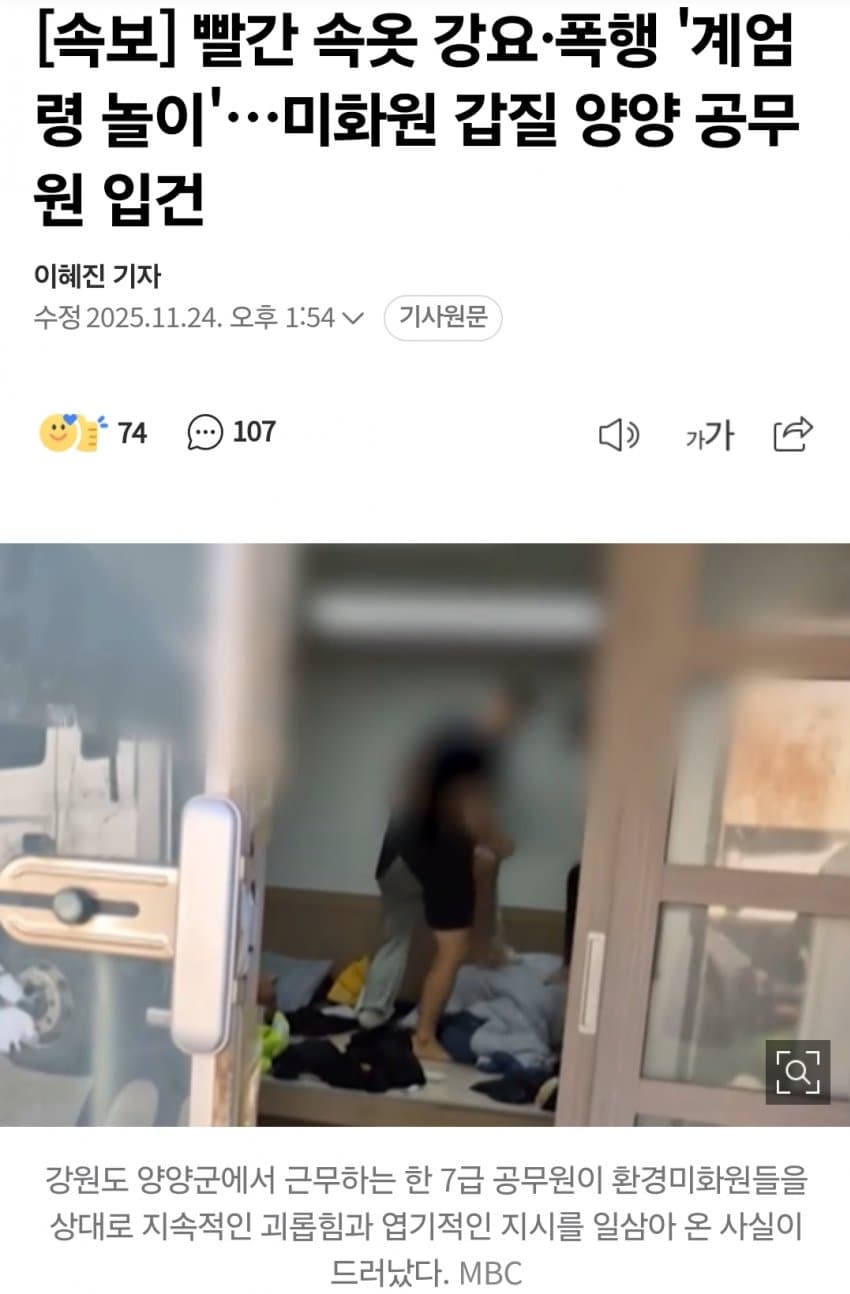Open the 기사원문 original article button
The image size is (850, 1294).
[x=443, y=319]
